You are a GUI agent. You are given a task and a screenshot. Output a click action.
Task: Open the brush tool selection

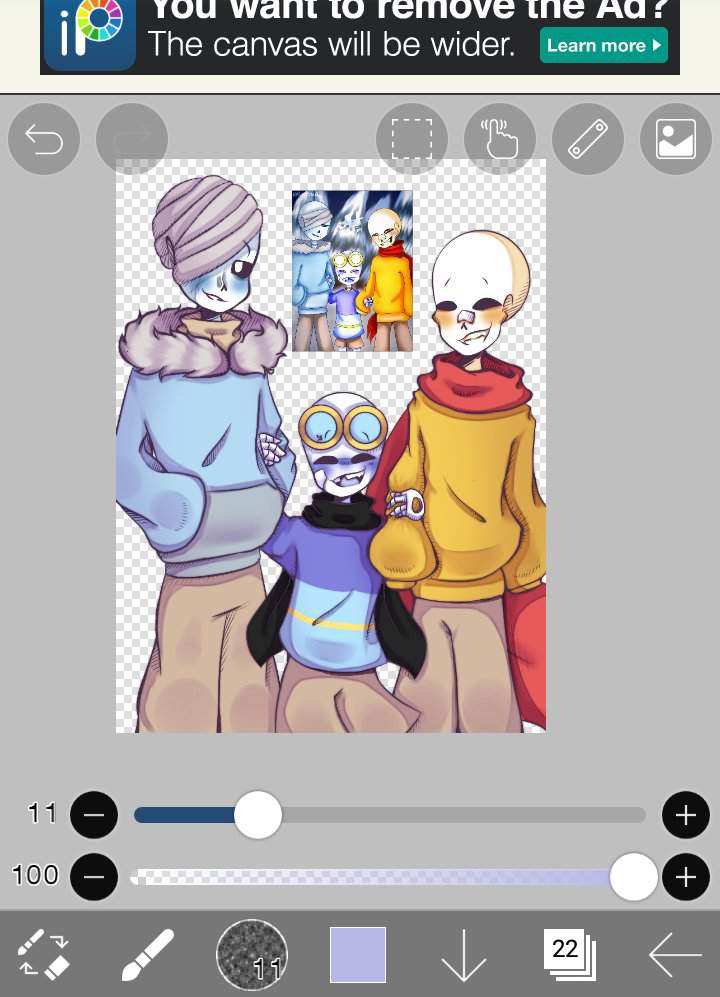point(148,955)
